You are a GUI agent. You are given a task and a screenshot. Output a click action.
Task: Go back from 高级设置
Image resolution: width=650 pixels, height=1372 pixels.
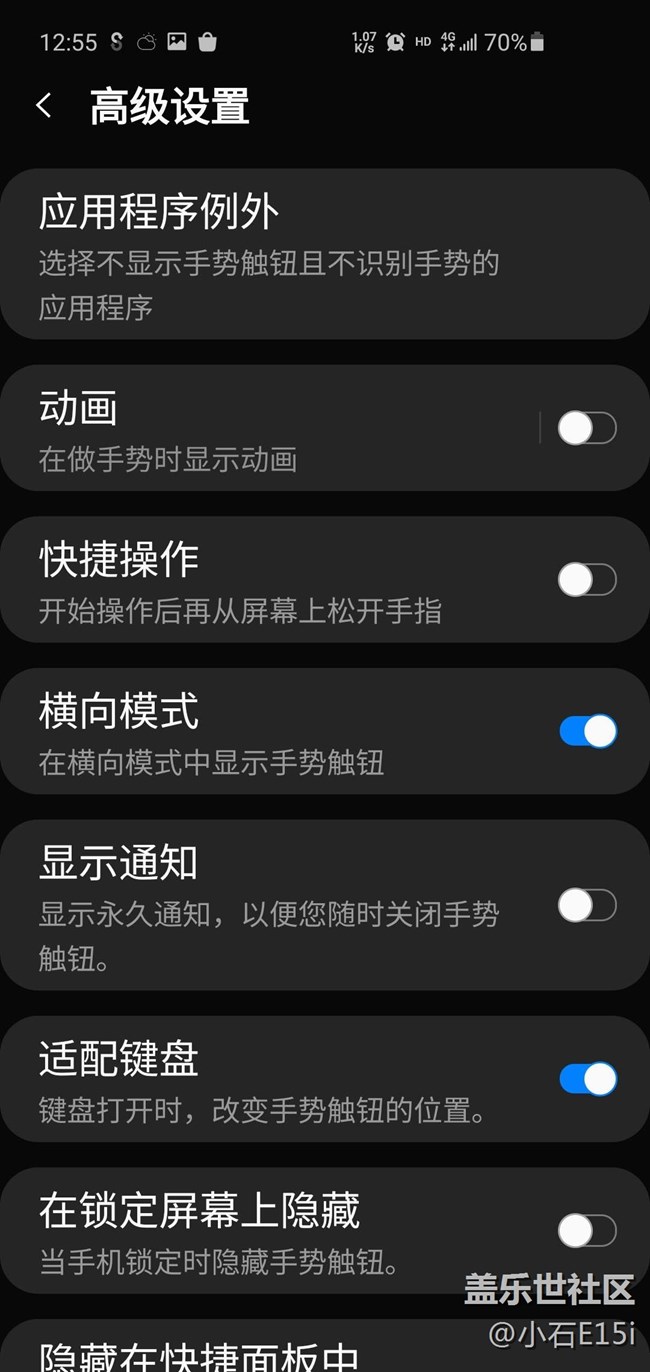click(x=44, y=106)
